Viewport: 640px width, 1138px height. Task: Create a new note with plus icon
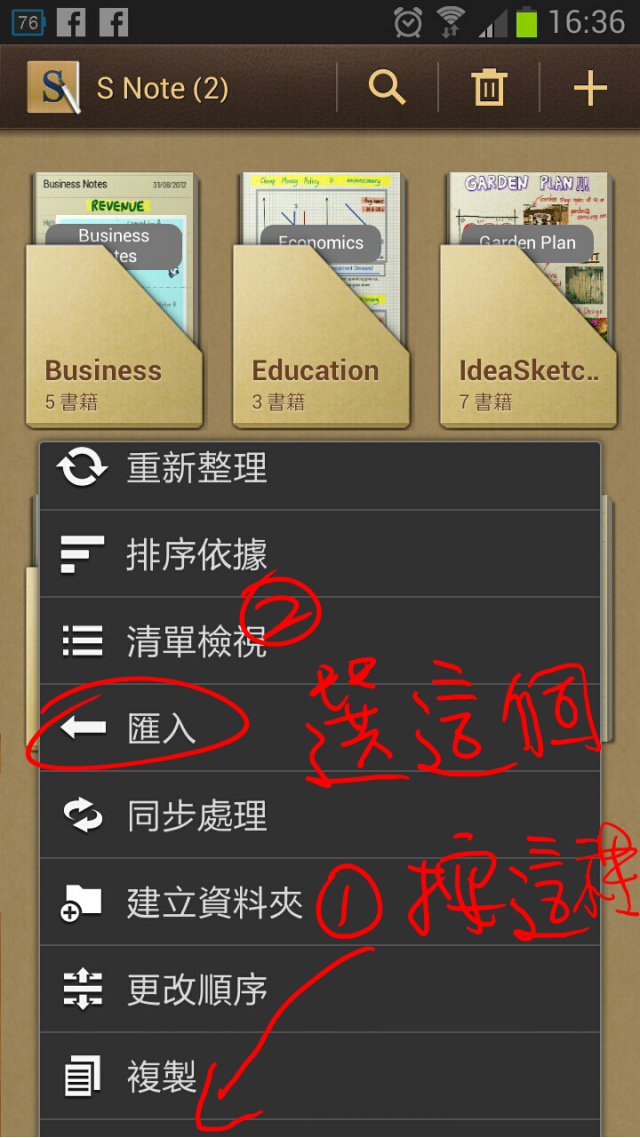tap(590, 88)
